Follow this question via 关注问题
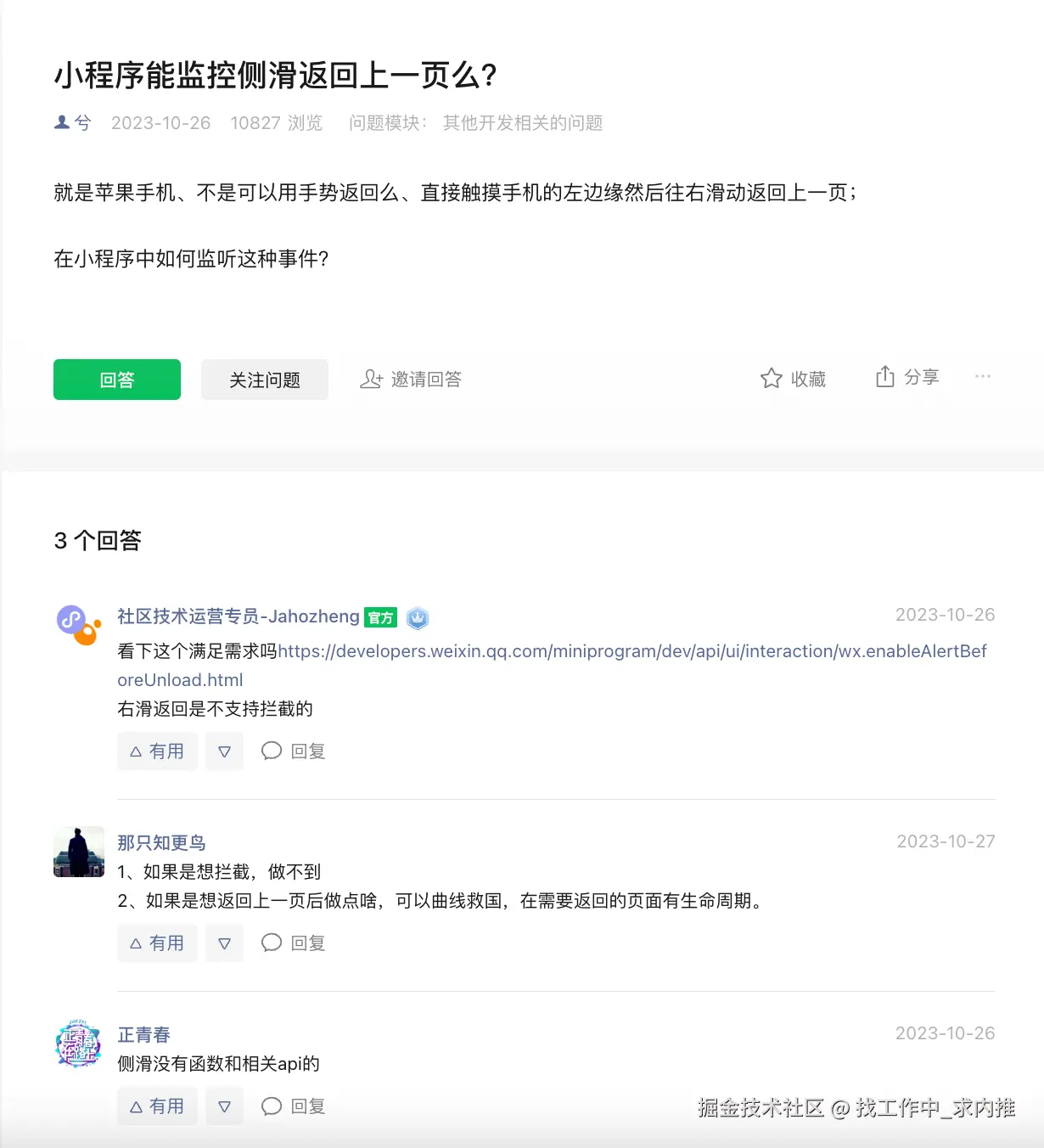1044x1148 pixels. [264, 380]
